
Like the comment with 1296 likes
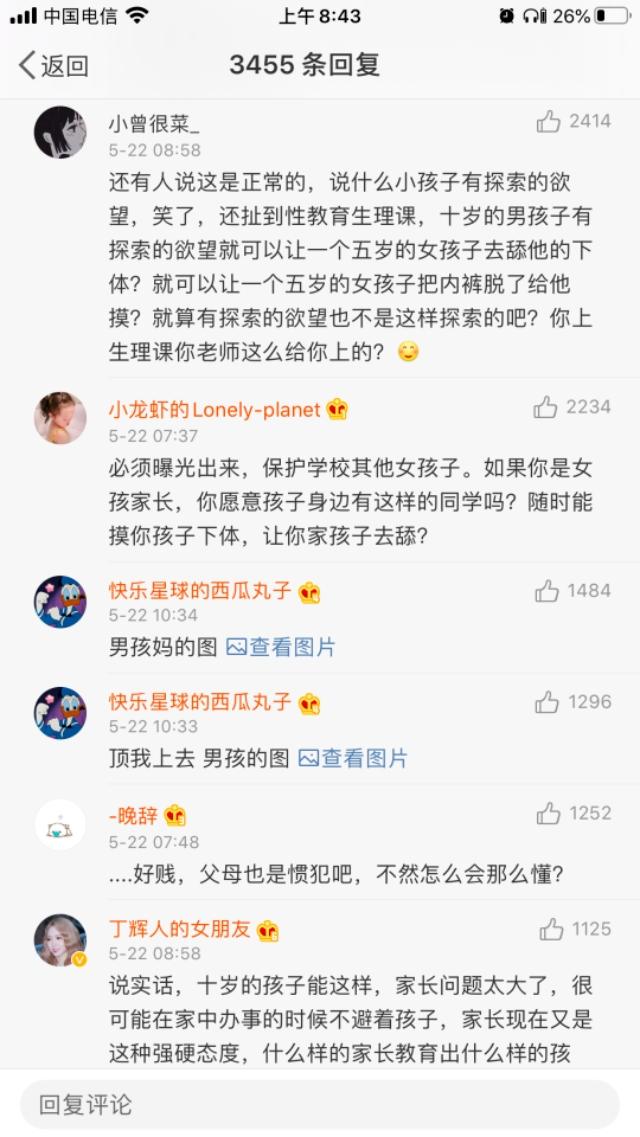coord(547,702)
